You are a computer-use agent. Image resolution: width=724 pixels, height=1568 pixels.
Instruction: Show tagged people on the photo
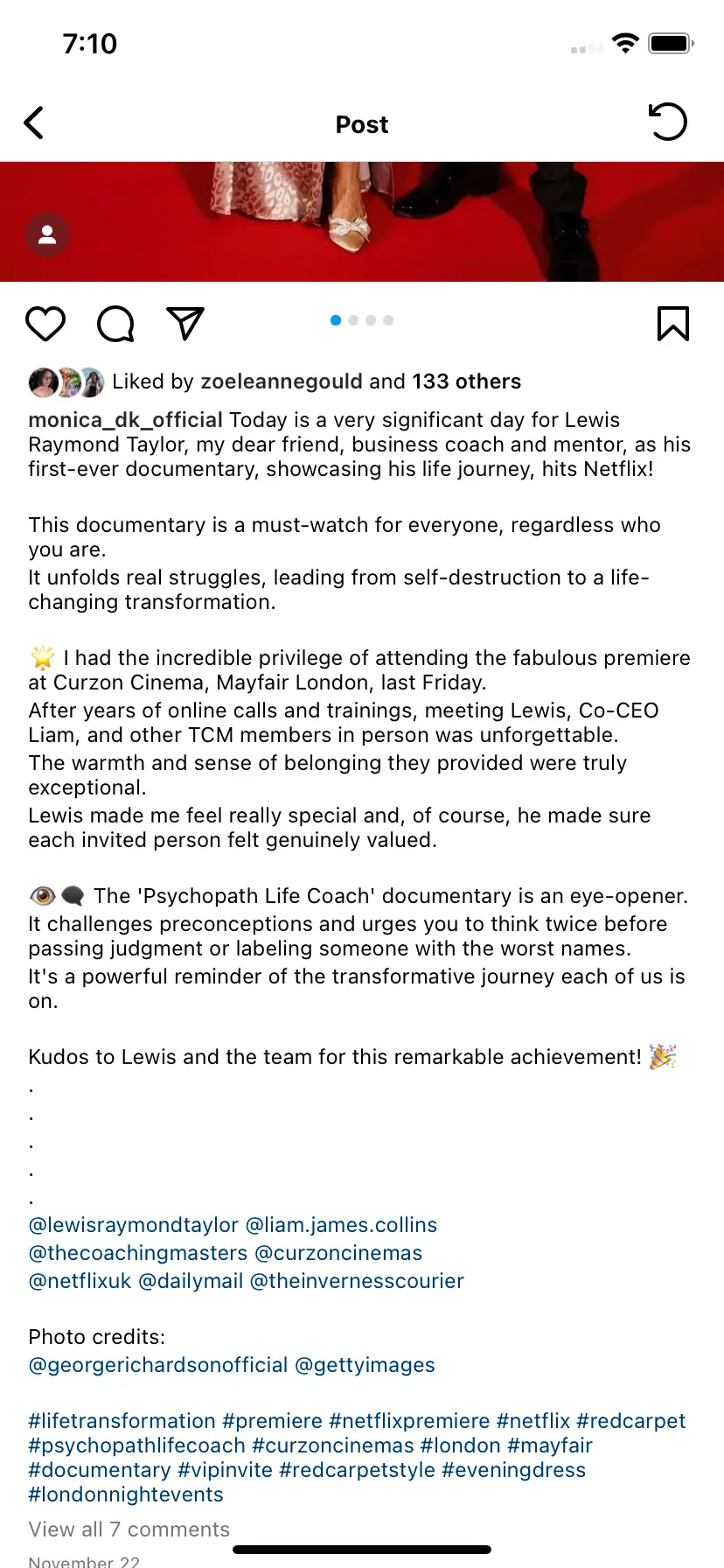click(x=47, y=234)
